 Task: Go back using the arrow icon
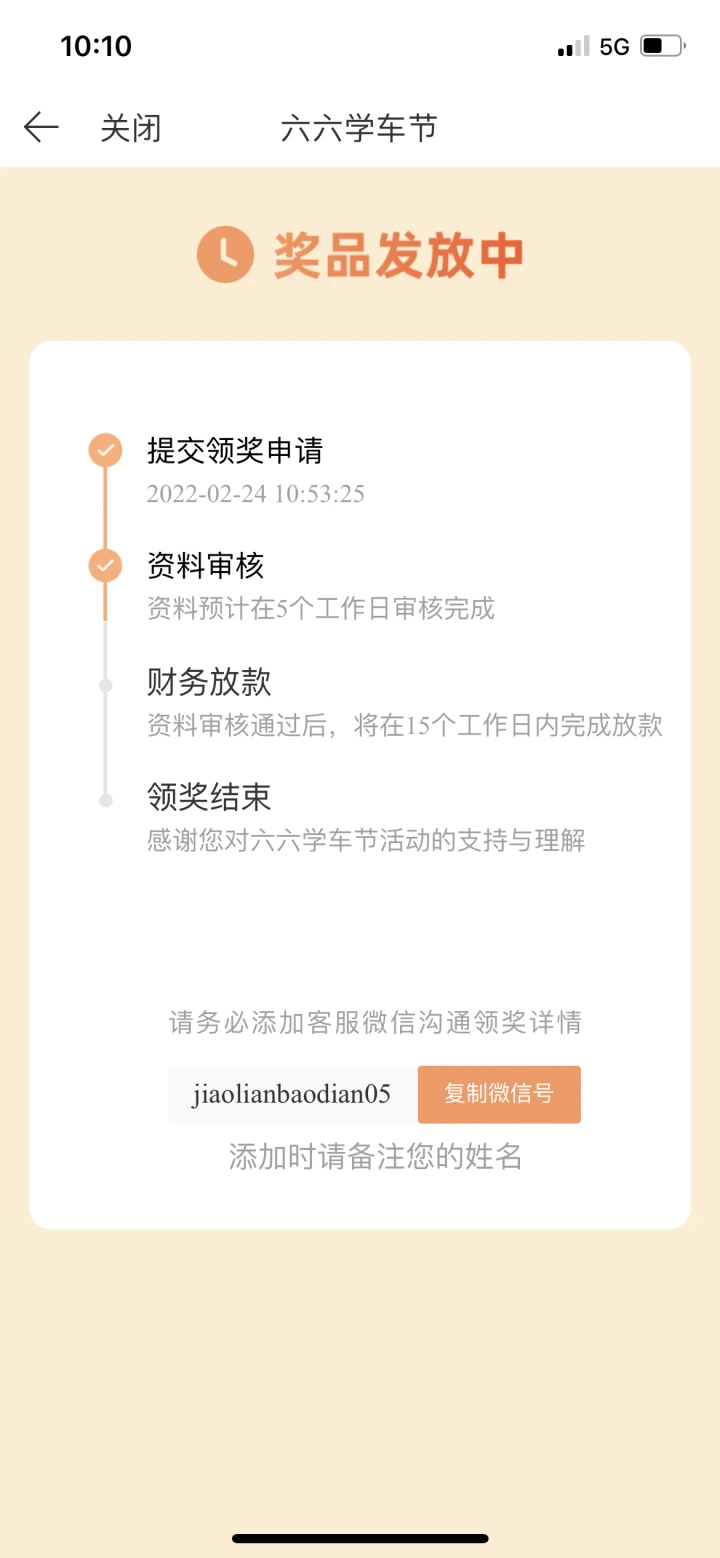(x=41, y=128)
